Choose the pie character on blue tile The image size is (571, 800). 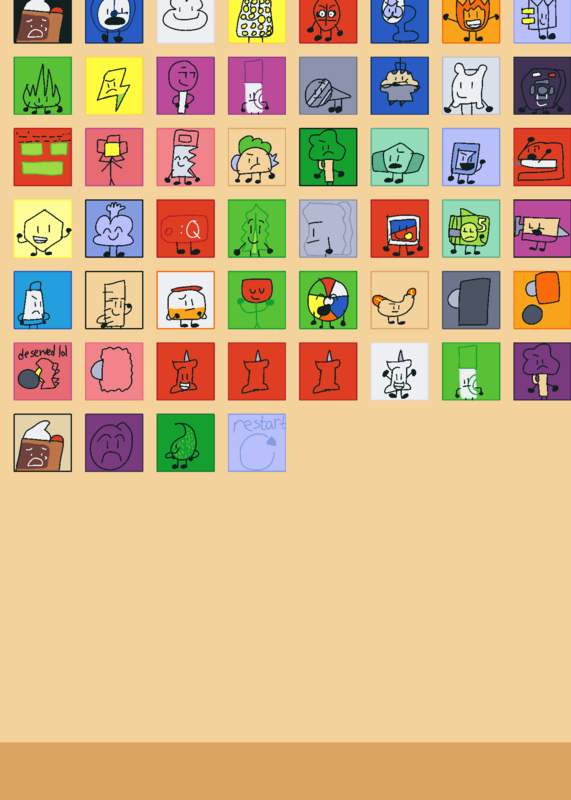click(x=400, y=86)
